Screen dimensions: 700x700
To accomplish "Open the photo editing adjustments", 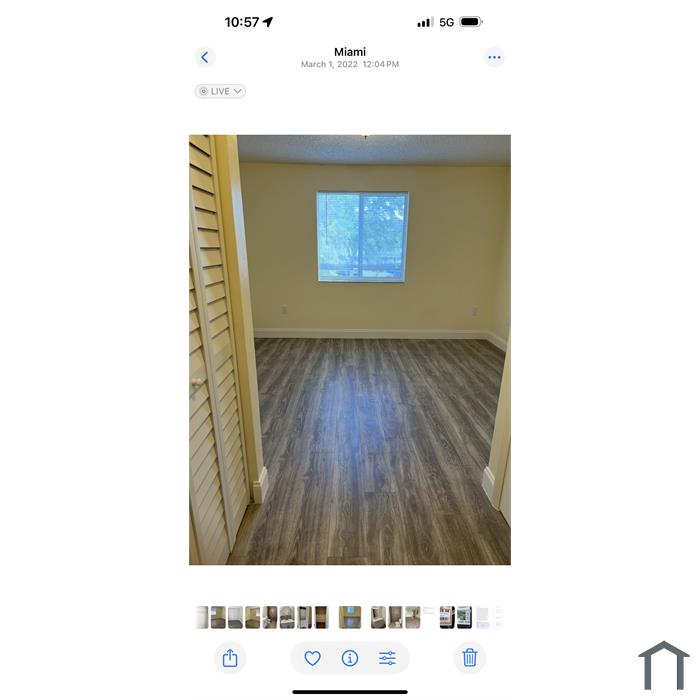I will pos(387,658).
